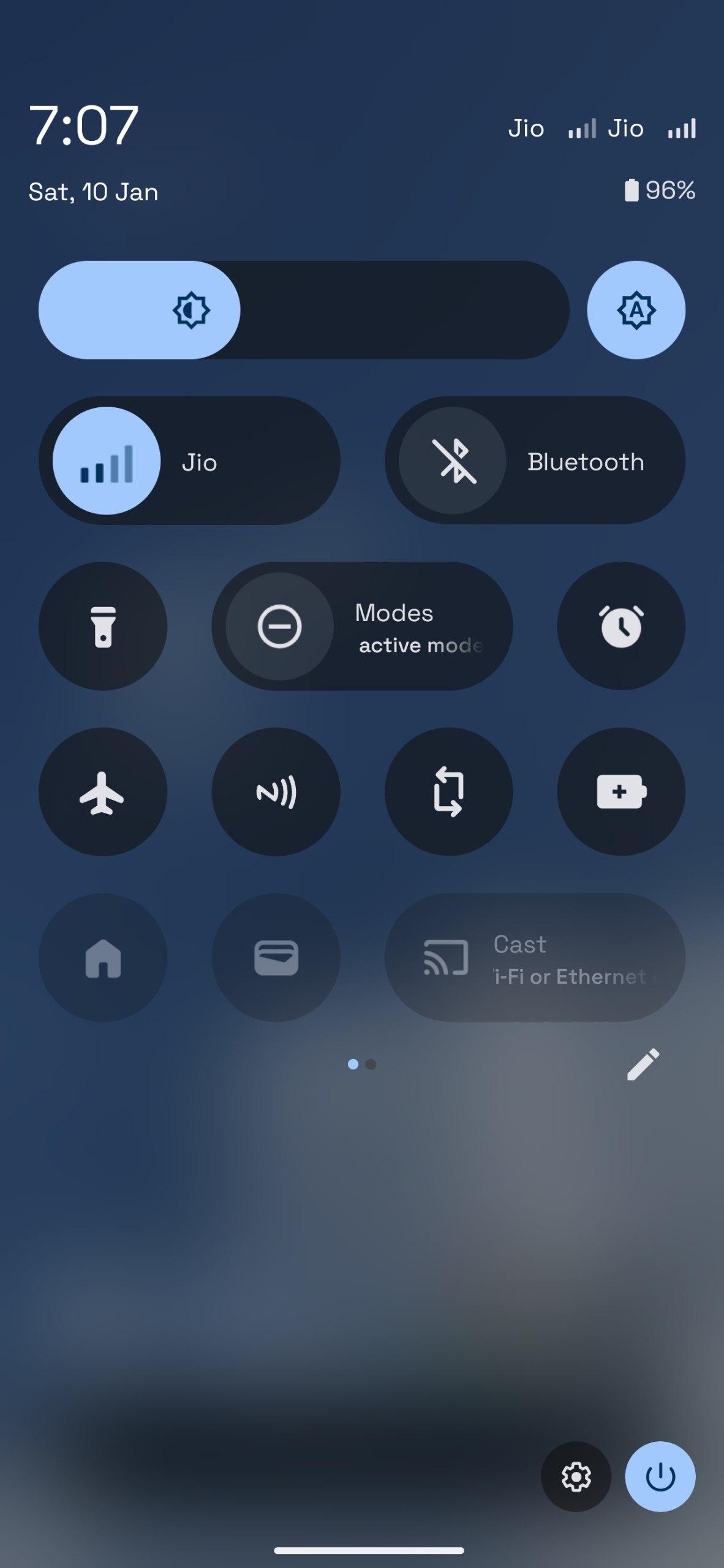Open the wallet tile
Image resolution: width=724 pixels, height=1568 pixels.
tap(276, 957)
